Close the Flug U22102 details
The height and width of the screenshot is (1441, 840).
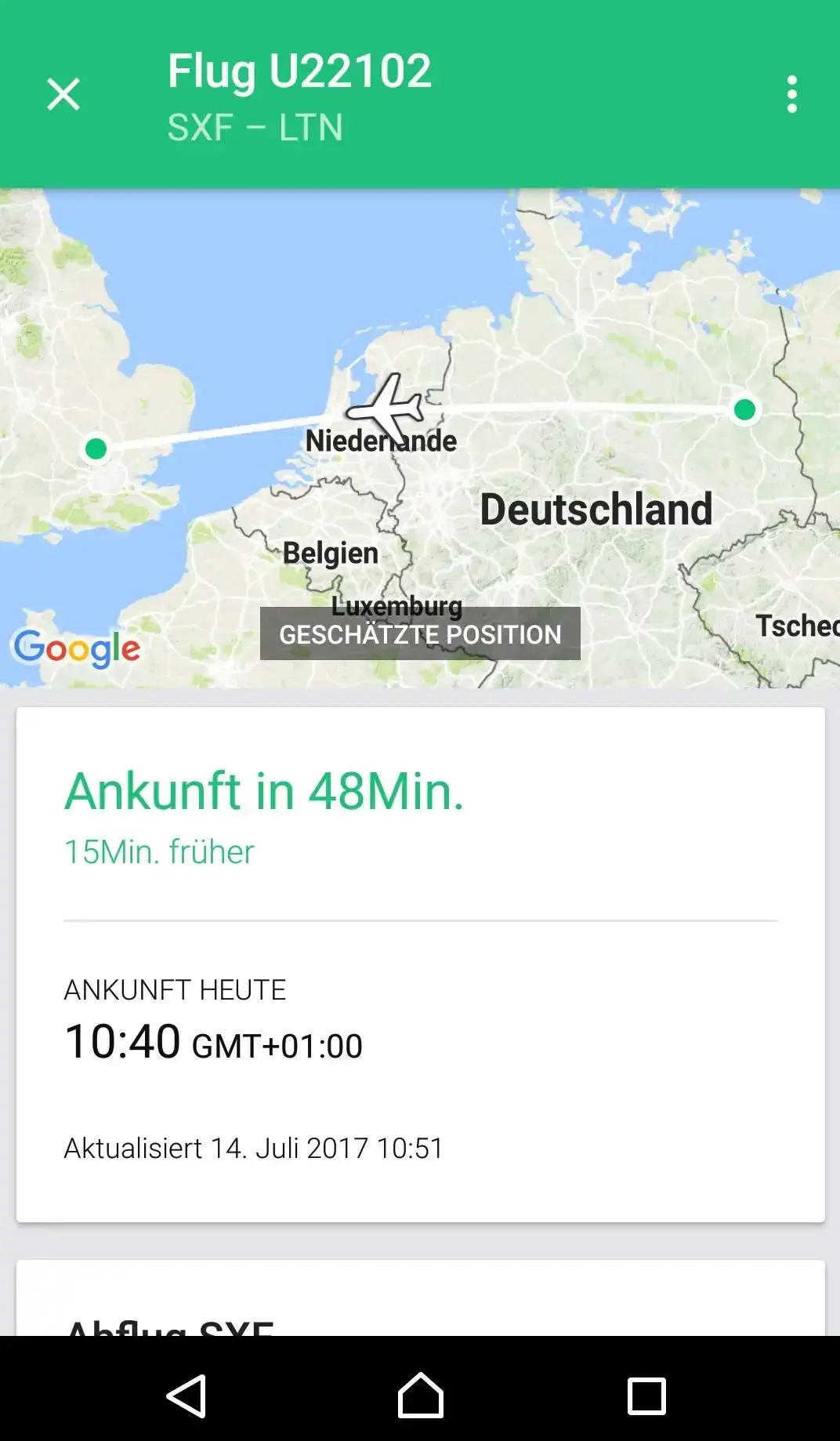tap(63, 94)
